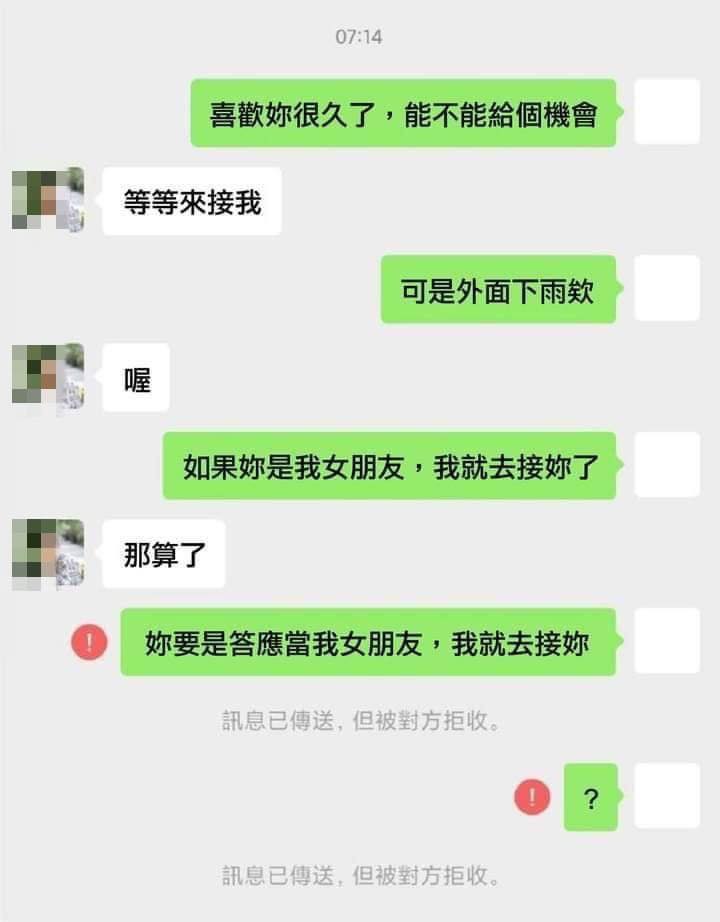The image size is (720, 922).
Task: Open the contact avatar beside the "喔" message
Action: coord(48,377)
